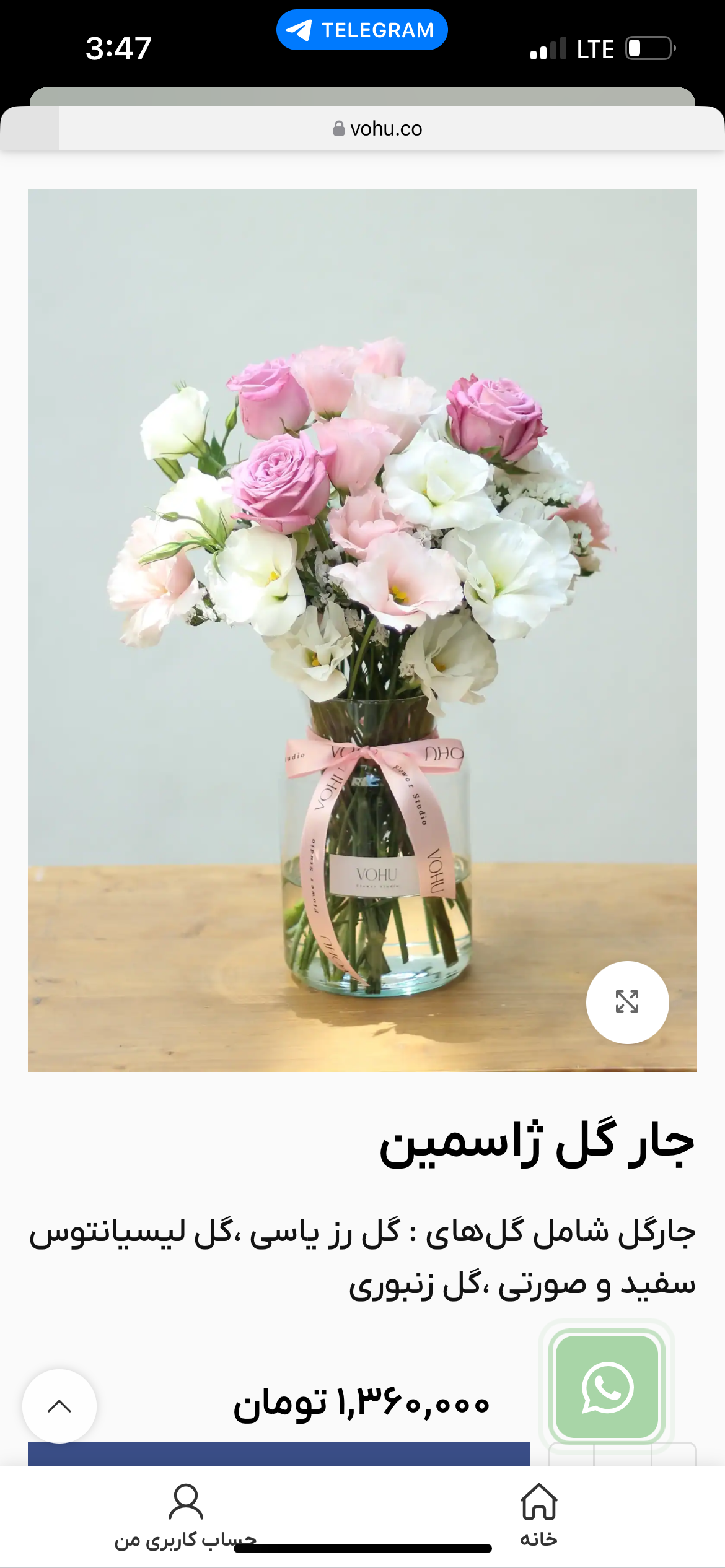Expand the product photo to fullscreen

627,1001
